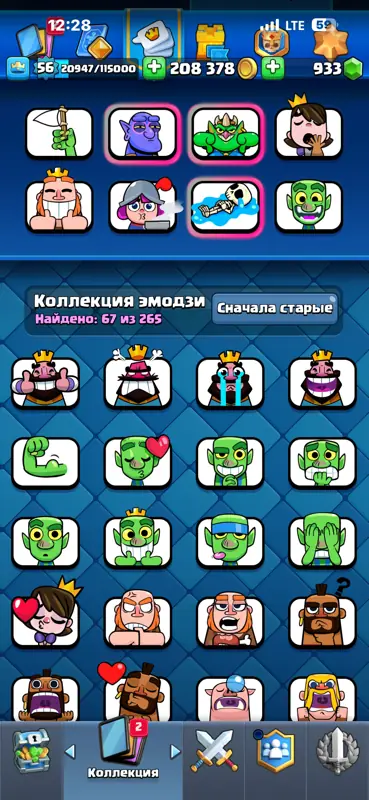
Task: Open the laughing king emote
Action: point(322,381)
